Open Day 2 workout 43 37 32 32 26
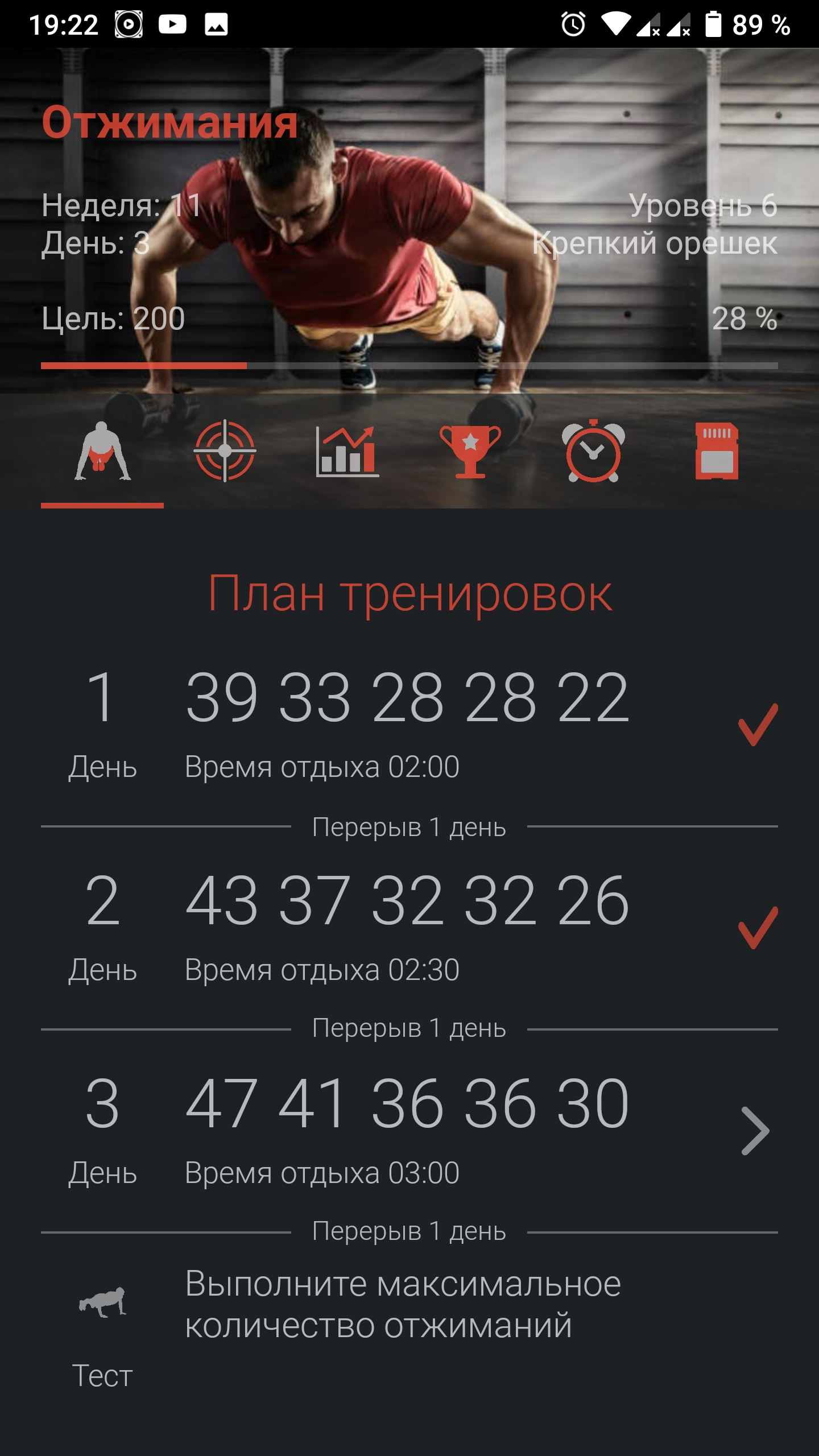The image size is (819, 1456). pos(407,926)
